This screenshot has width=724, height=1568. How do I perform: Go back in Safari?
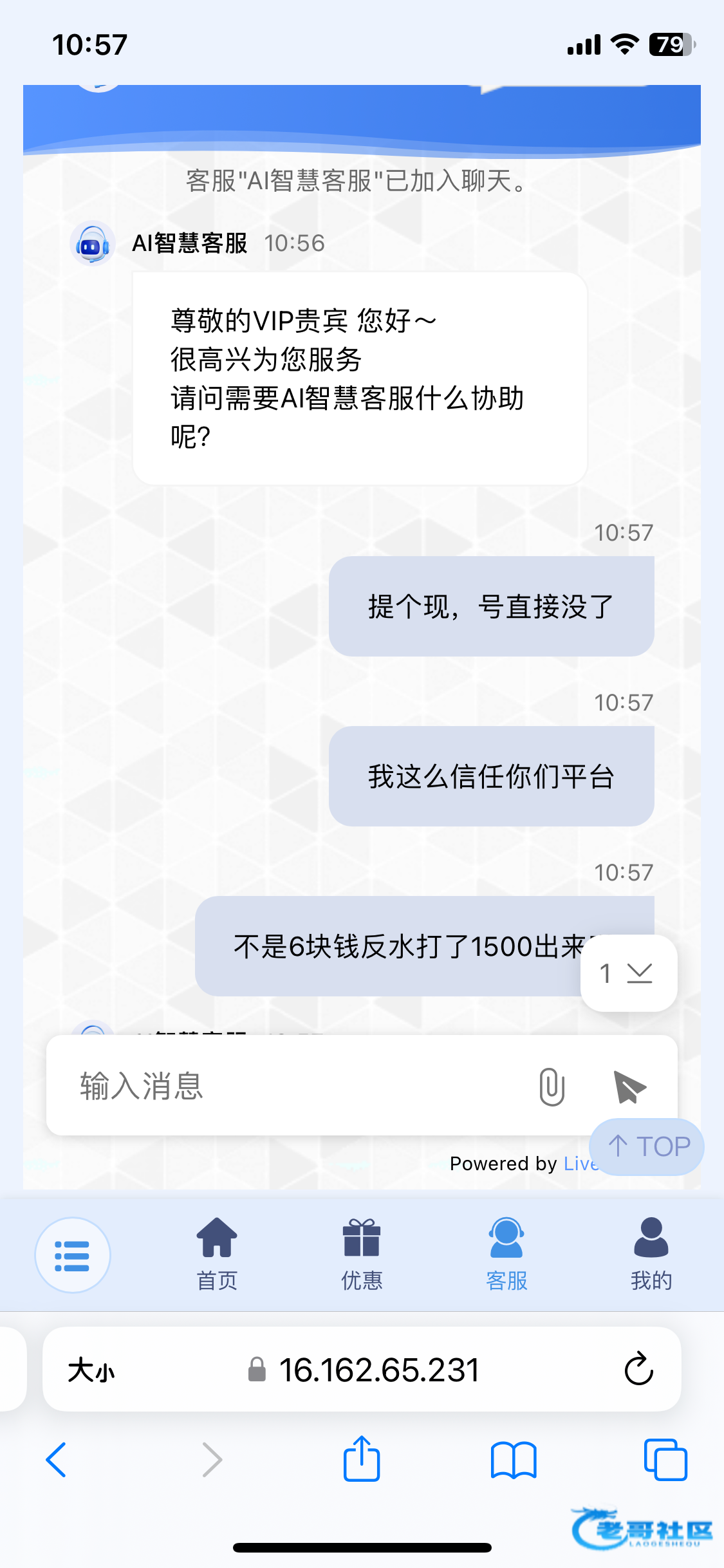pos(57,1460)
